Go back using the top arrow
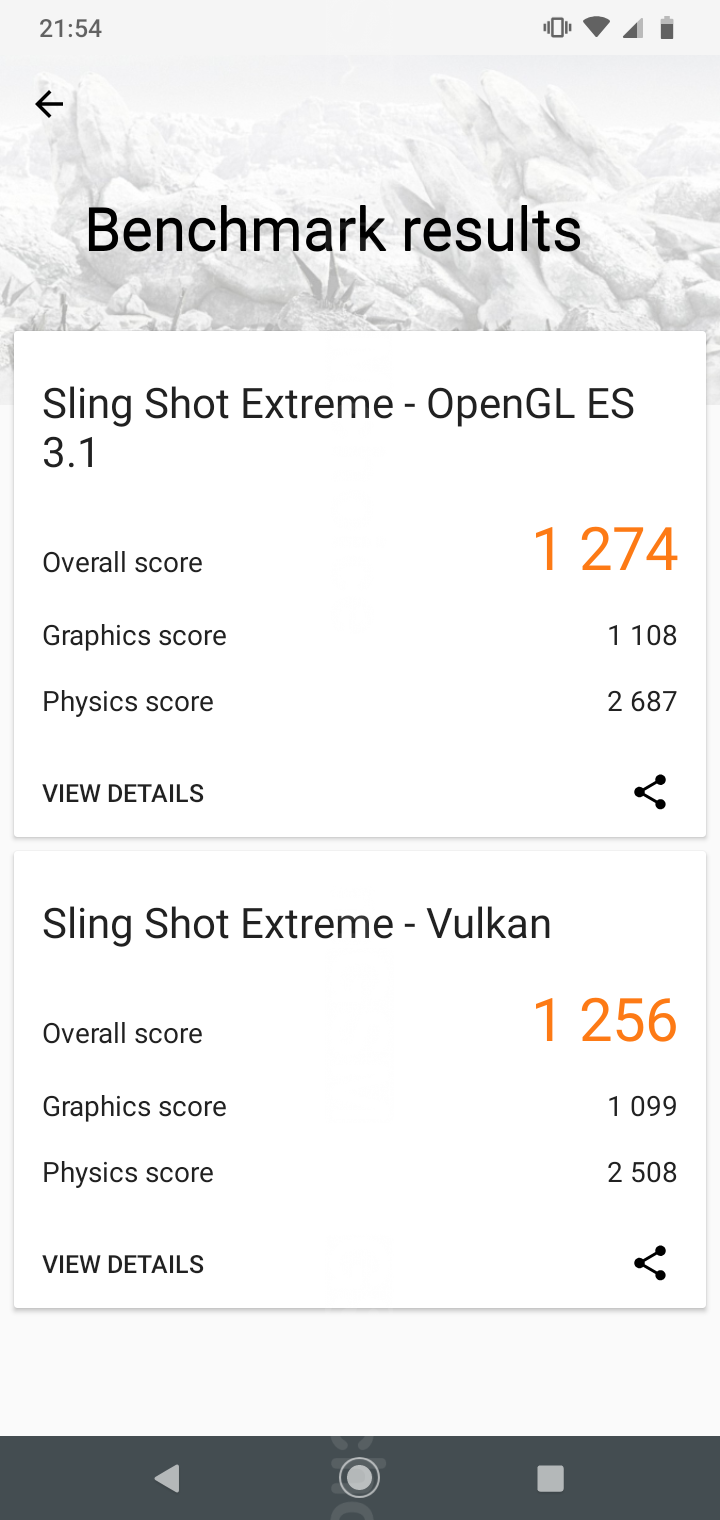The height and width of the screenshot is (1520, 720). [49, 104]
